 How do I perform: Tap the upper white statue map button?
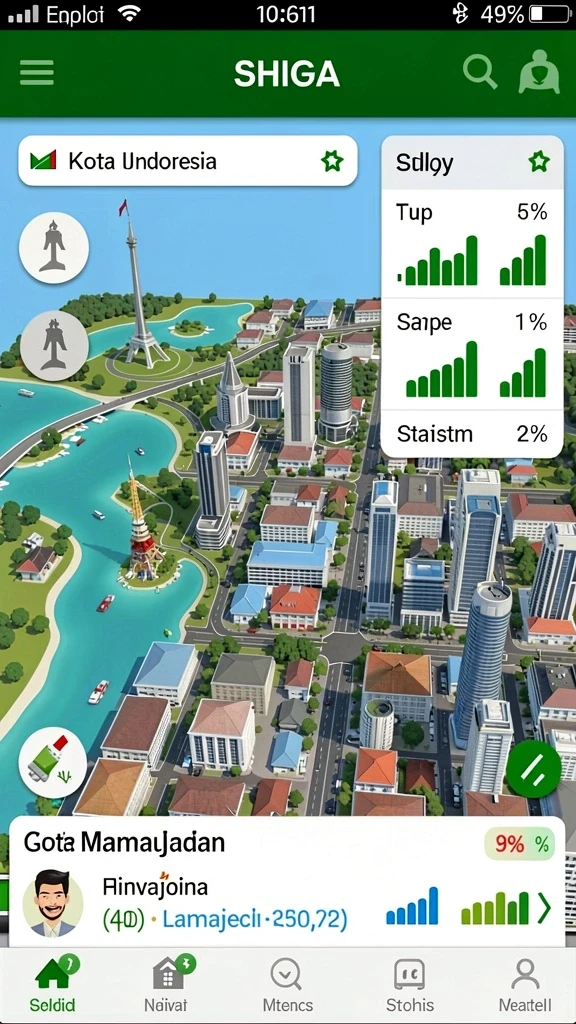pyautogui.click(x=54, y=248)
